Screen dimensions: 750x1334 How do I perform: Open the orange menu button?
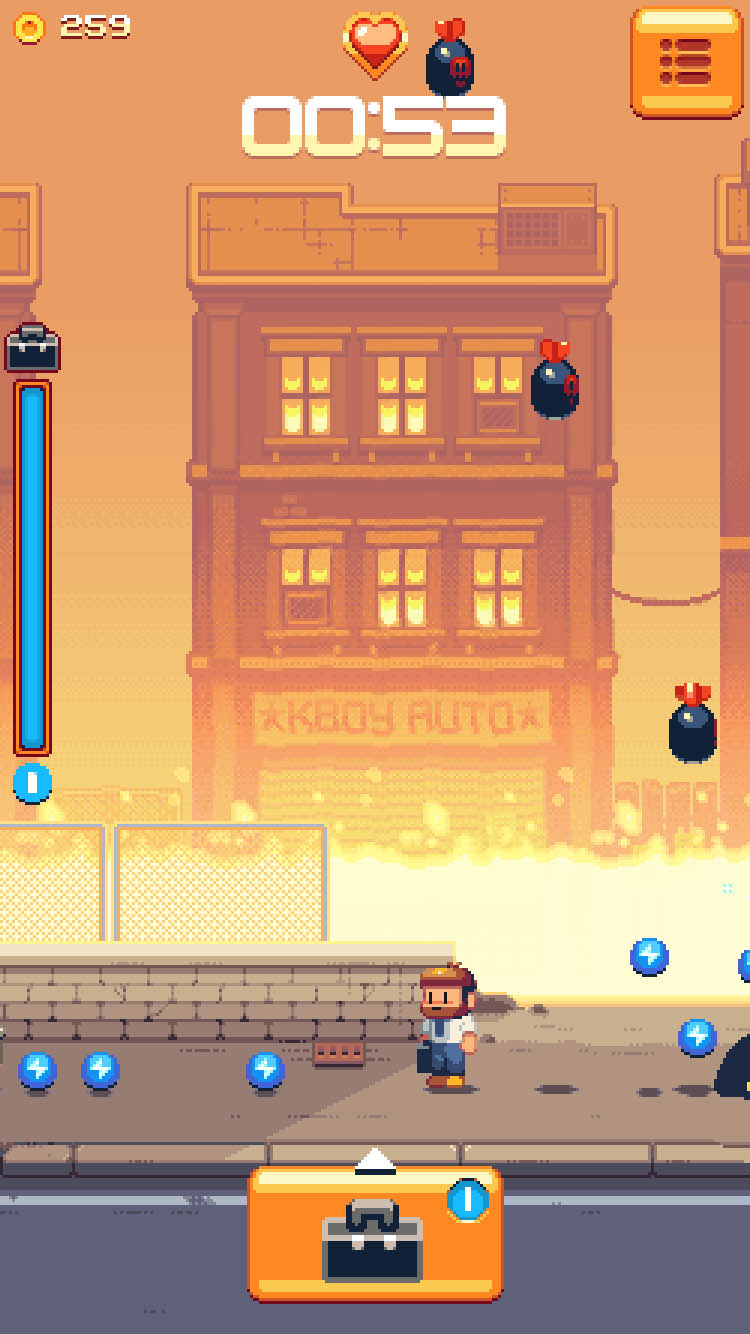[686, 62]
